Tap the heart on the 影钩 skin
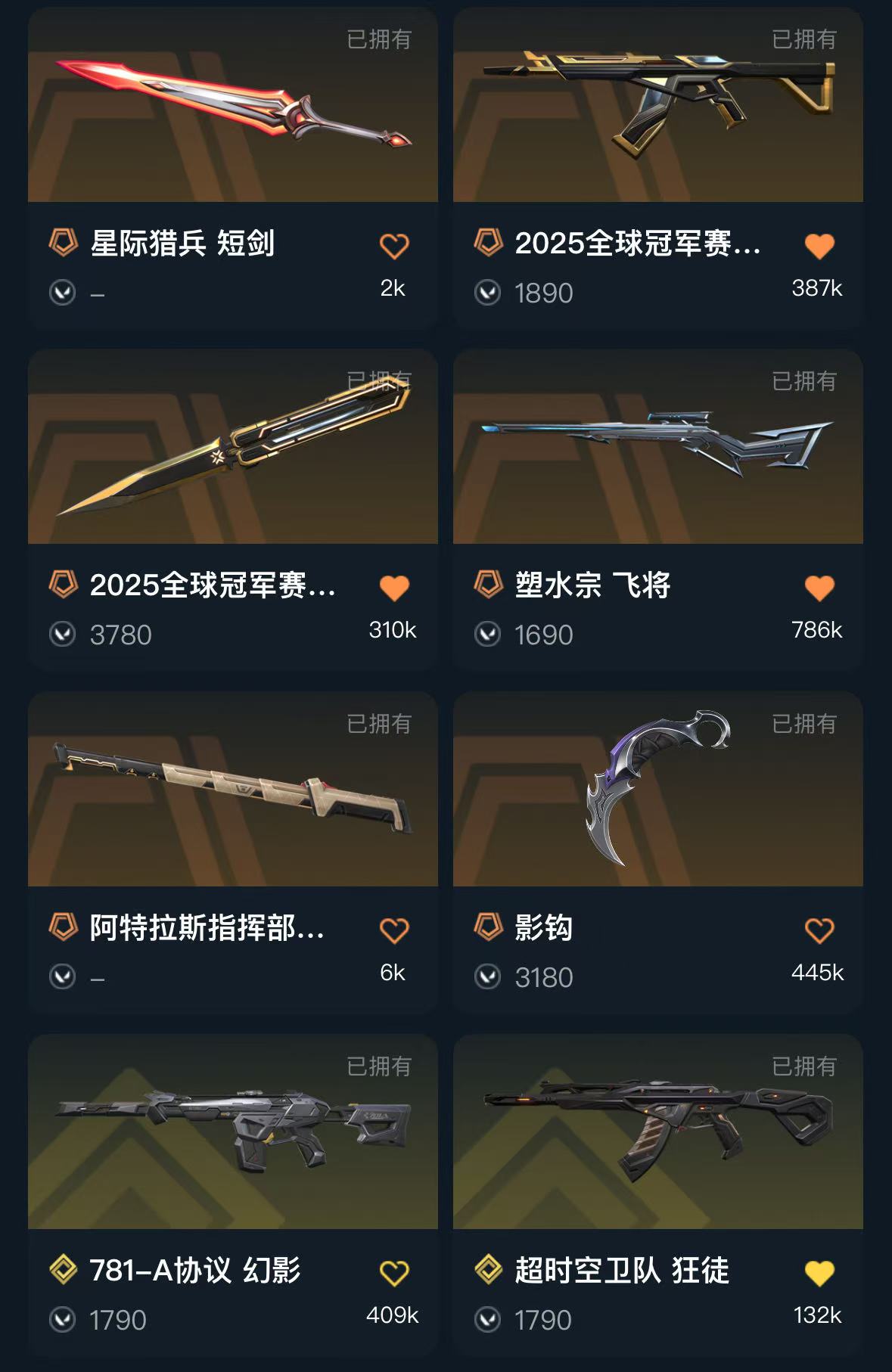Screen dimensions: 892x1372 (x=819, y=930)
